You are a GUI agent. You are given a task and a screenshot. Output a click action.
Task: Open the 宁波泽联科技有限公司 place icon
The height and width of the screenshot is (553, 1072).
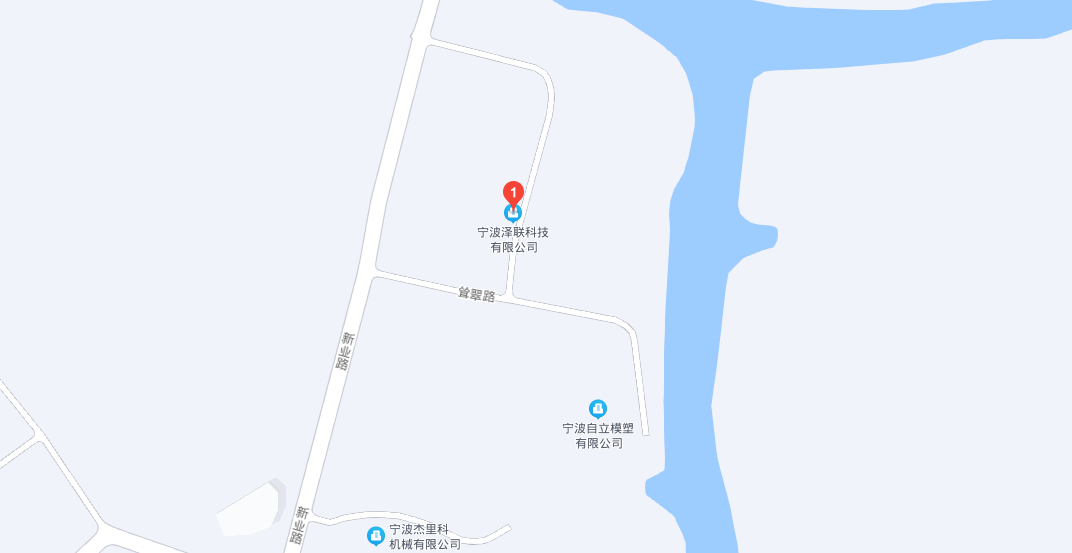(513, 214)
